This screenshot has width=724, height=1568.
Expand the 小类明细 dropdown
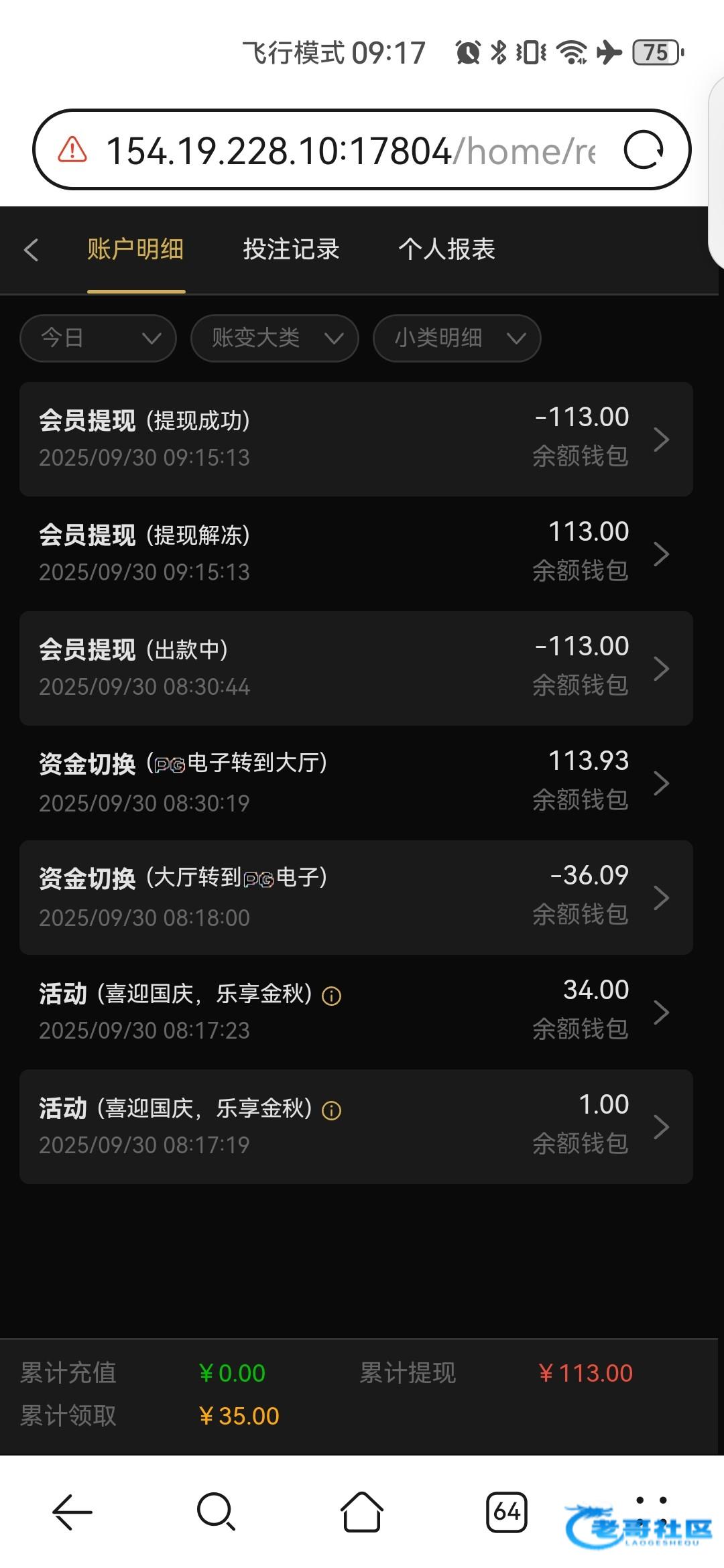click(x=457, y=338)
